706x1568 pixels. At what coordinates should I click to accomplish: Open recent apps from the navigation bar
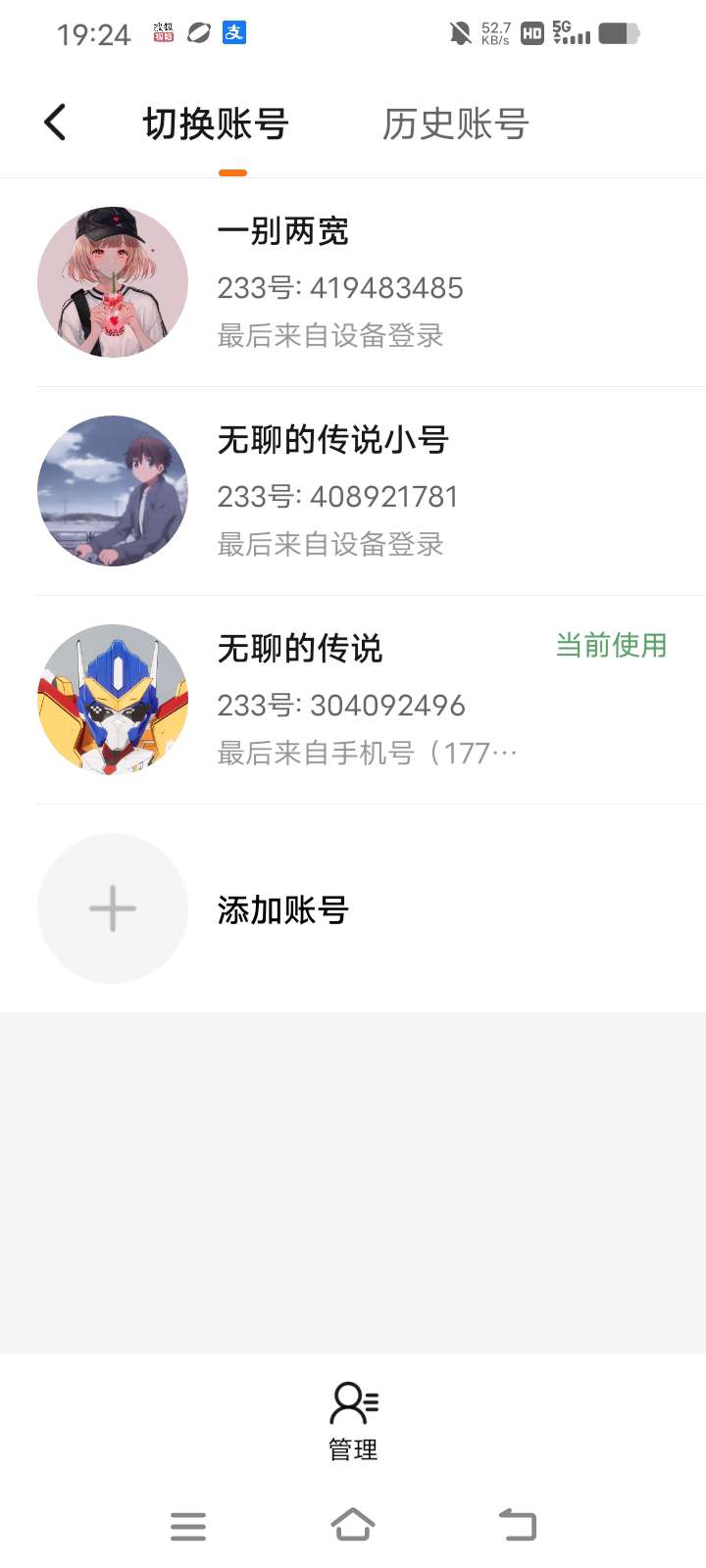[x=188, y=1526]
